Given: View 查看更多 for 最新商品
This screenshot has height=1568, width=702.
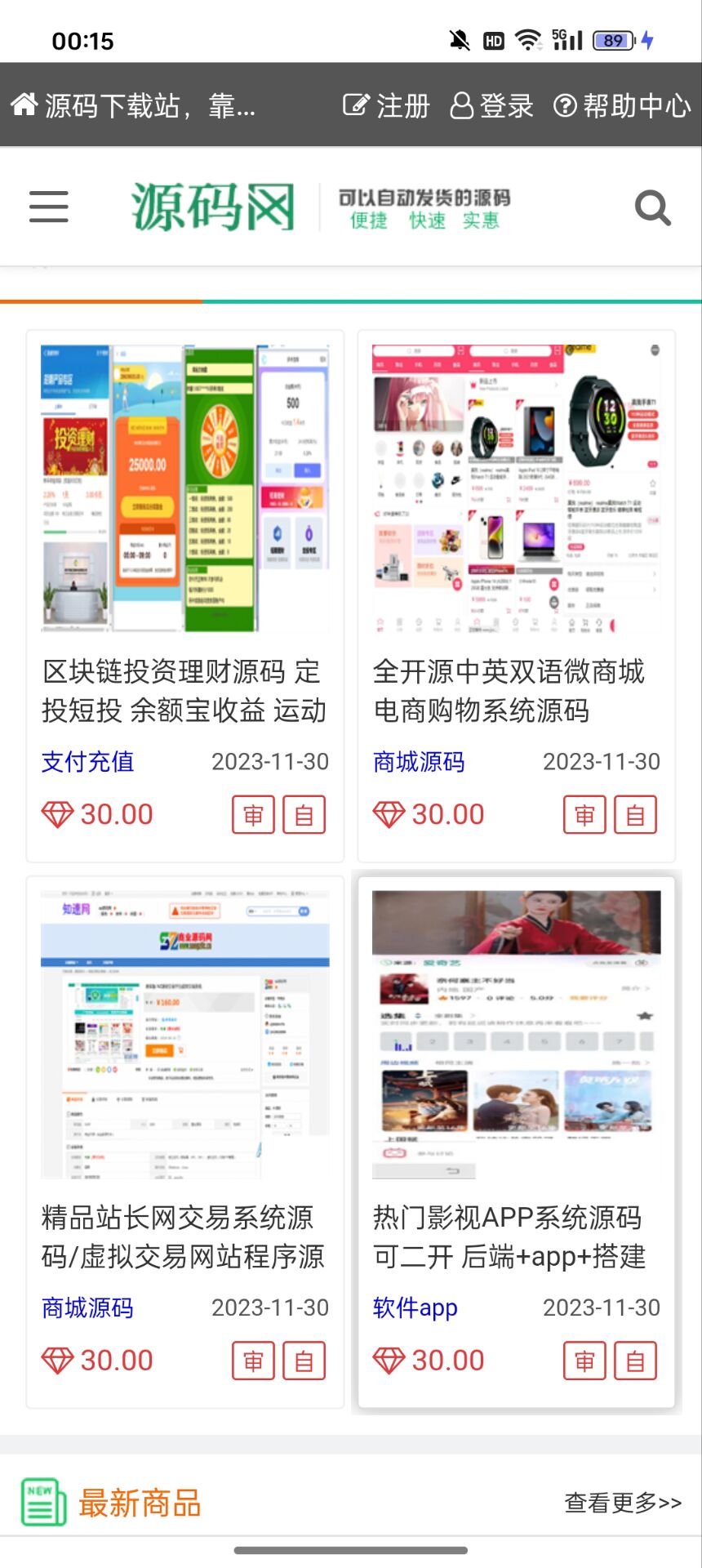Looking at the screenshot, I should (622, 1503).
